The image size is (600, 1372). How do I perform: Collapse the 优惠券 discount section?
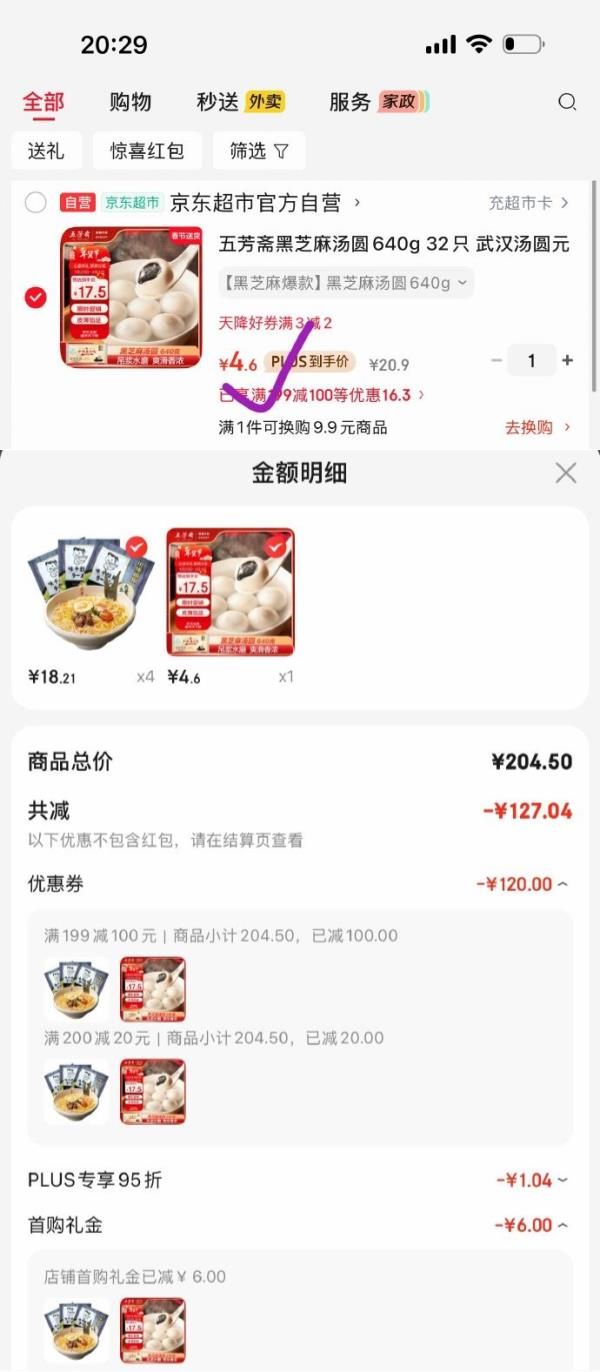pyautogui.click(x=522, y=884)
